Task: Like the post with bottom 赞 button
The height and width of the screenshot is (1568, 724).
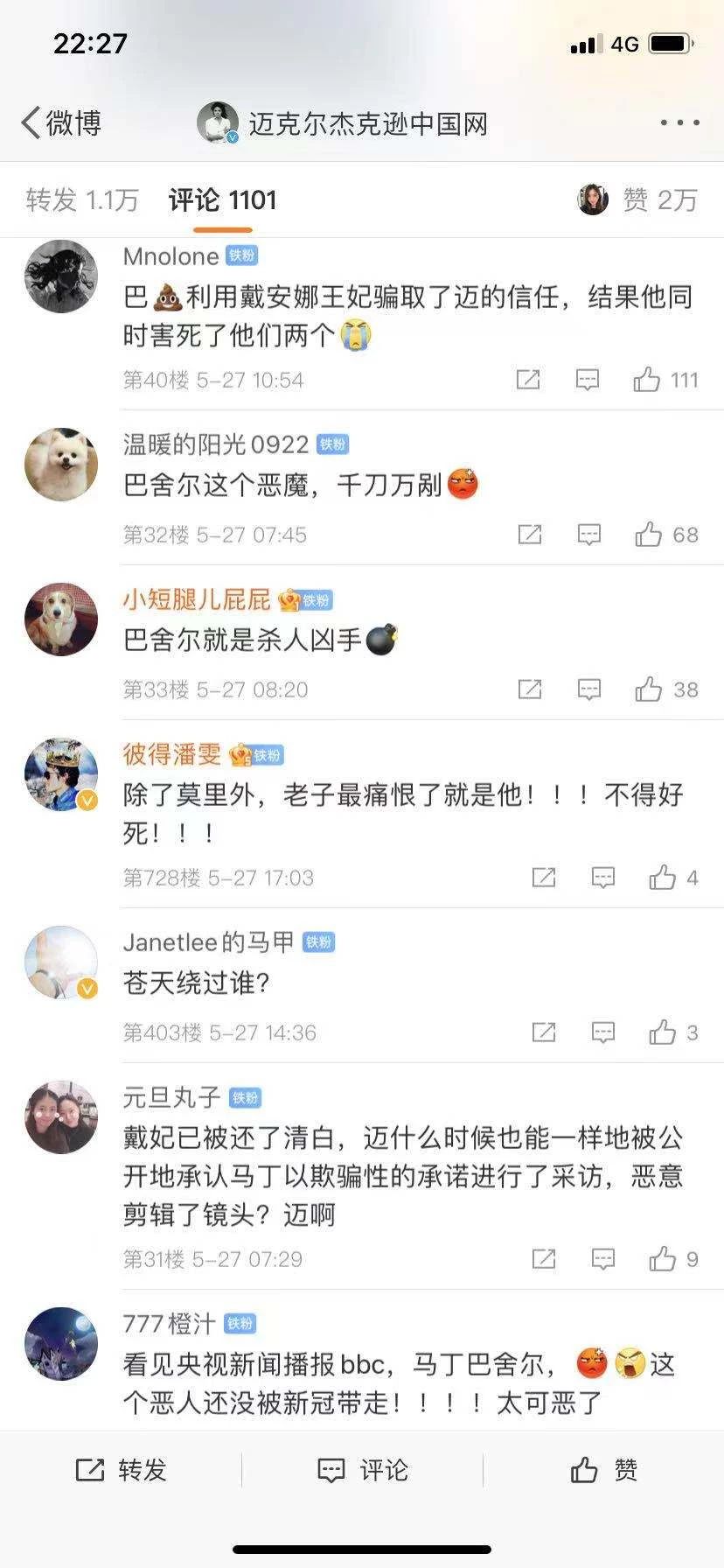Action: (603, 1470)
